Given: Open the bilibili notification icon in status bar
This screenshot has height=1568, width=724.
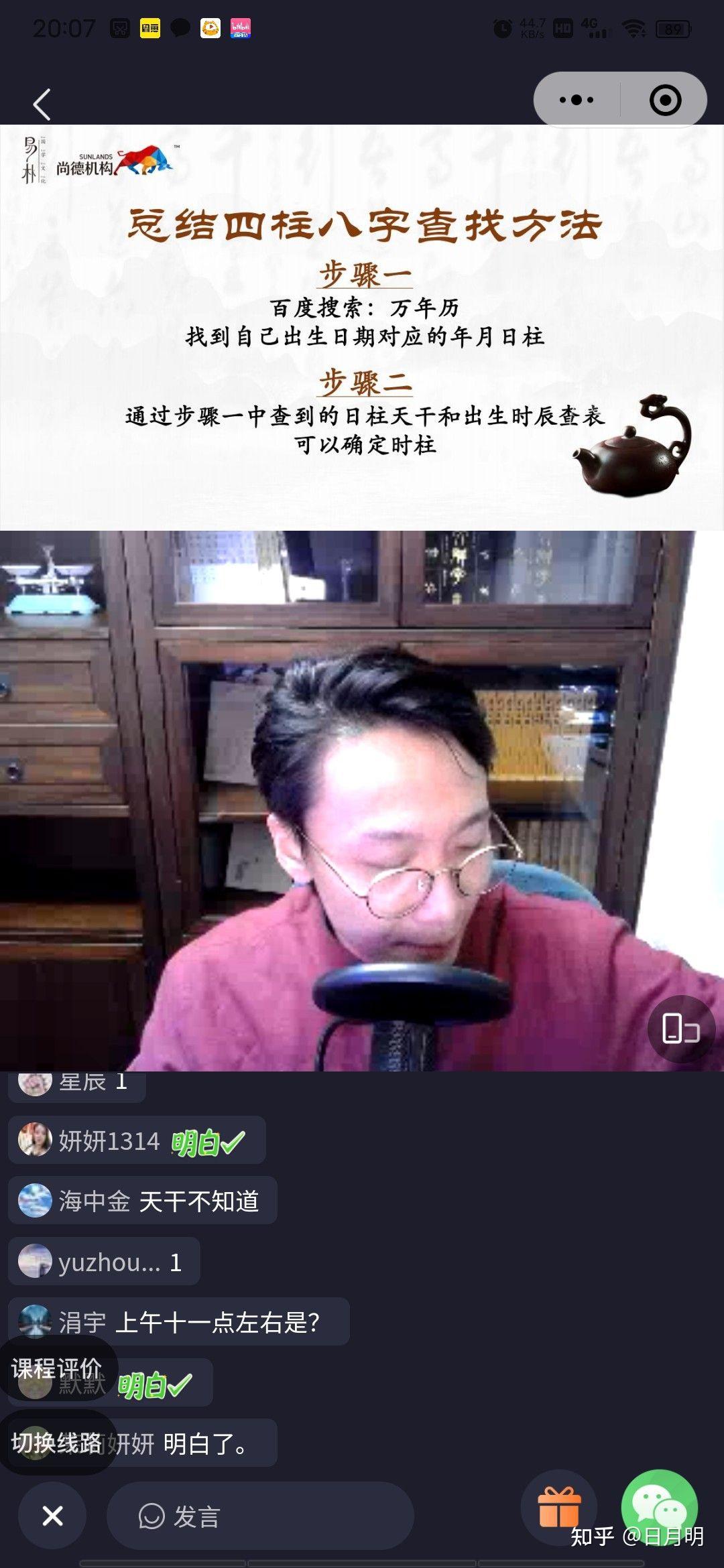Looking at the screenshot, I should click(241, 29).
